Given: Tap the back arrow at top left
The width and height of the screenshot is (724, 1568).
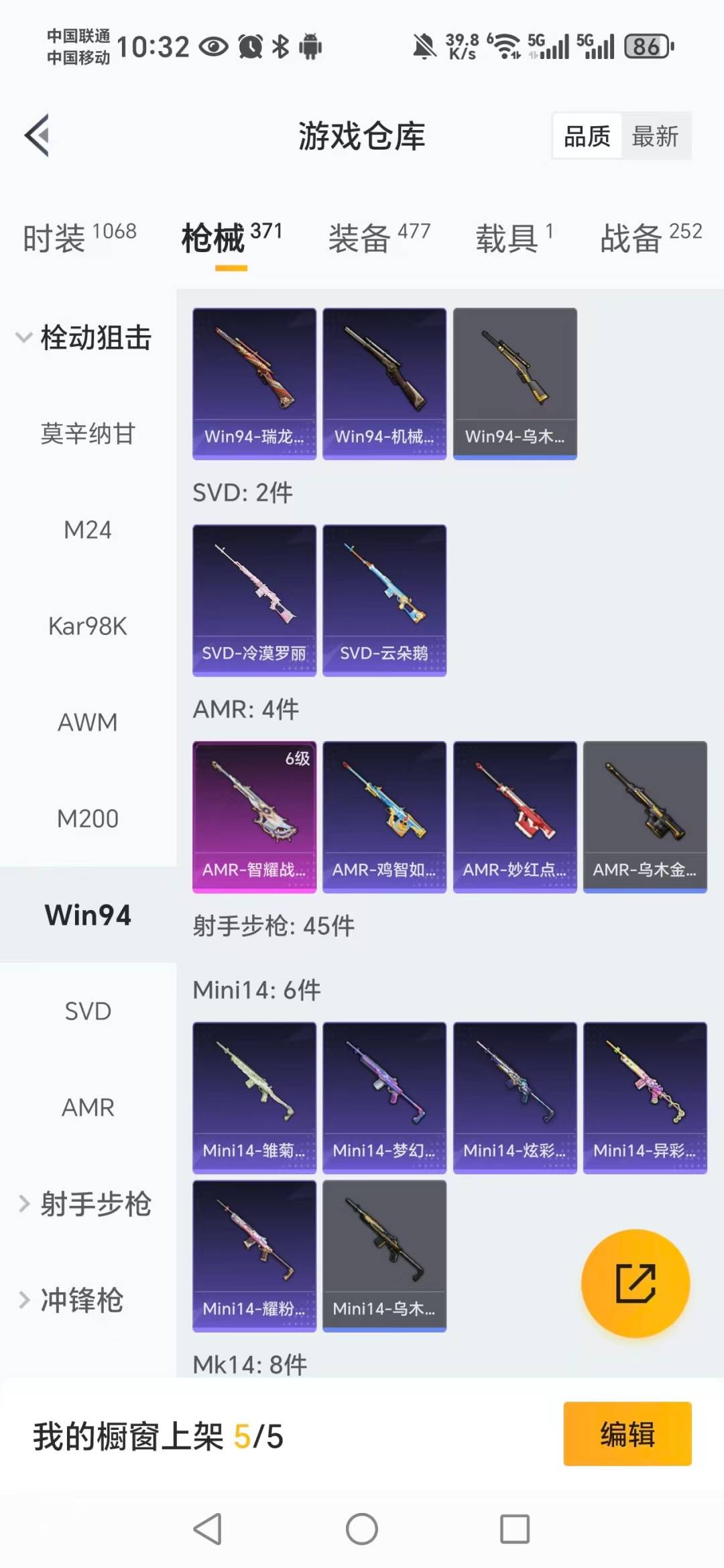Looking at the screenshot, I should (x=38, y=134).
